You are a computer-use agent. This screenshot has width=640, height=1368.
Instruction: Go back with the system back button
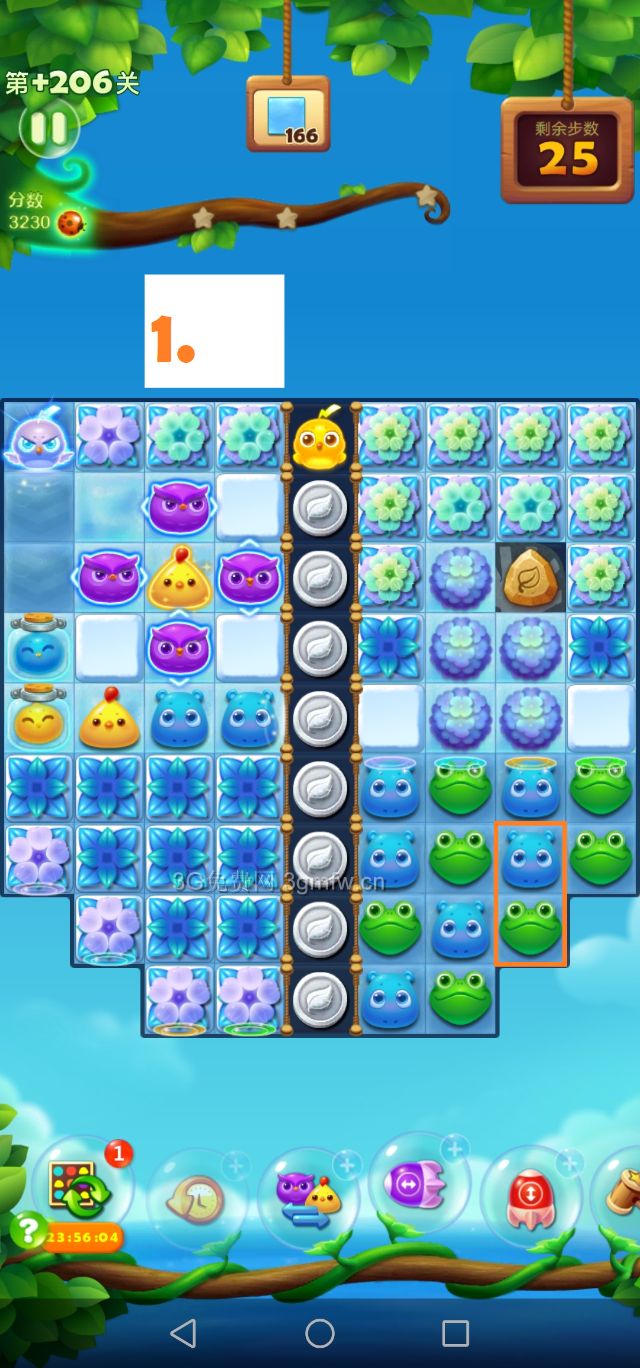point(183,1333)
